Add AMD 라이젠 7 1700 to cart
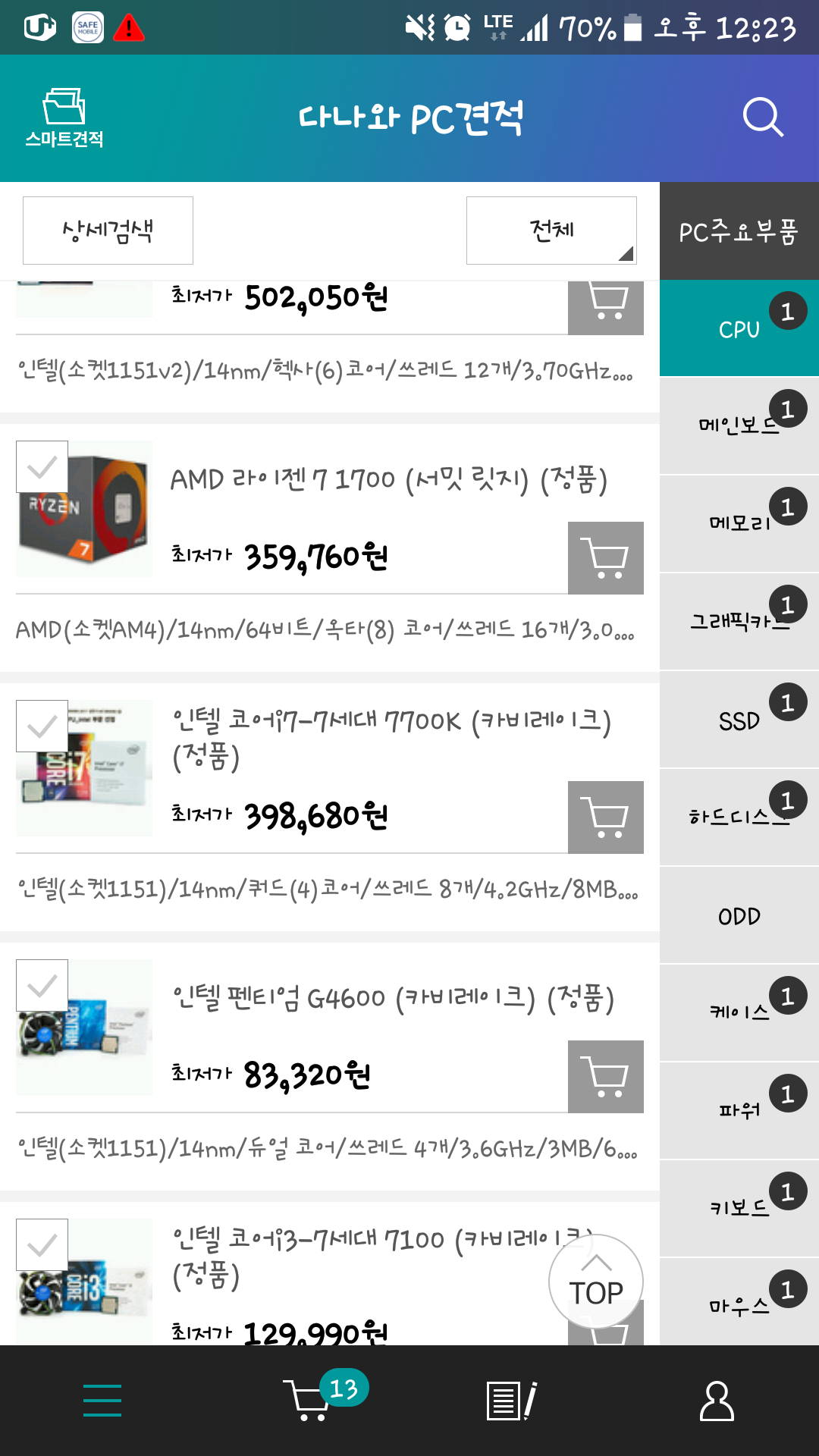 click(x=605, y=557)
